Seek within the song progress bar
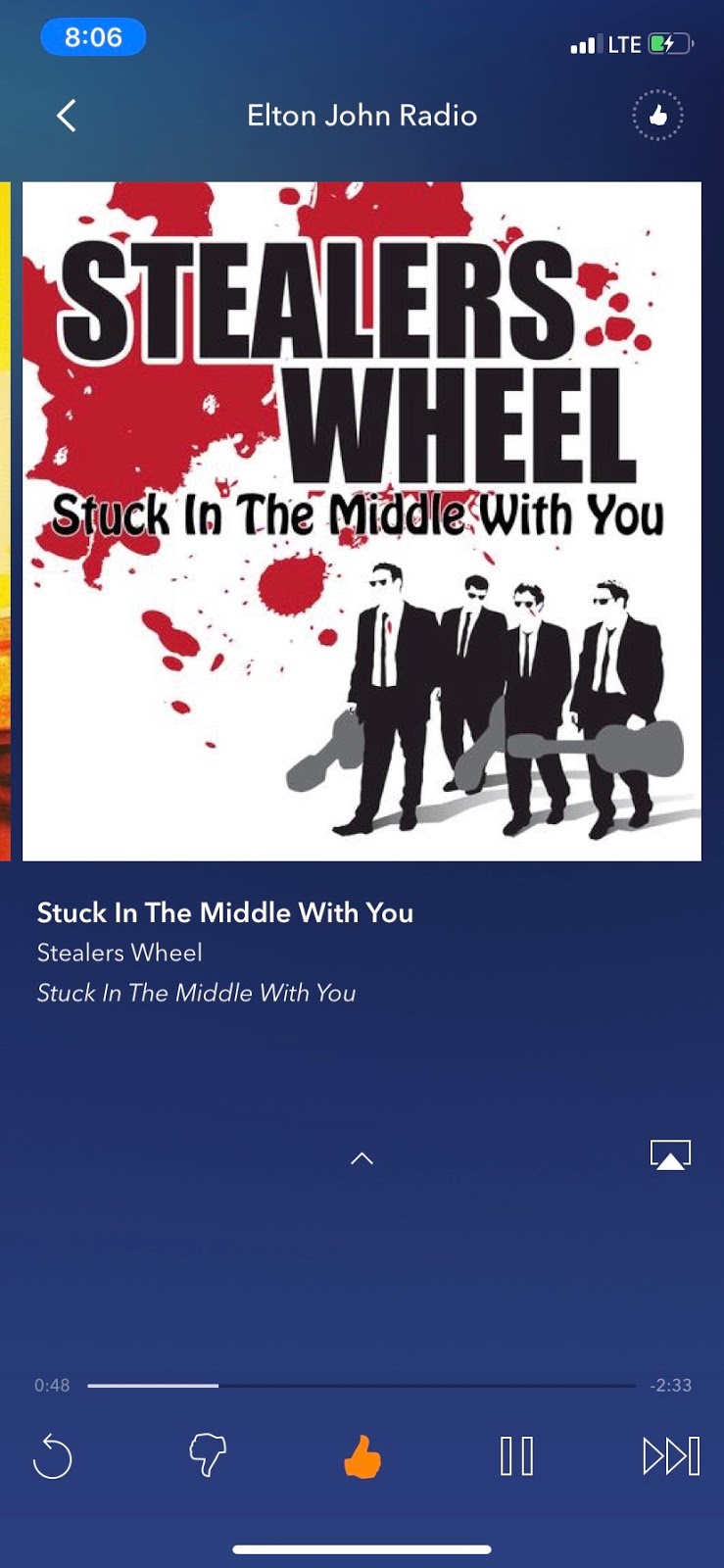 [362, 1385]
